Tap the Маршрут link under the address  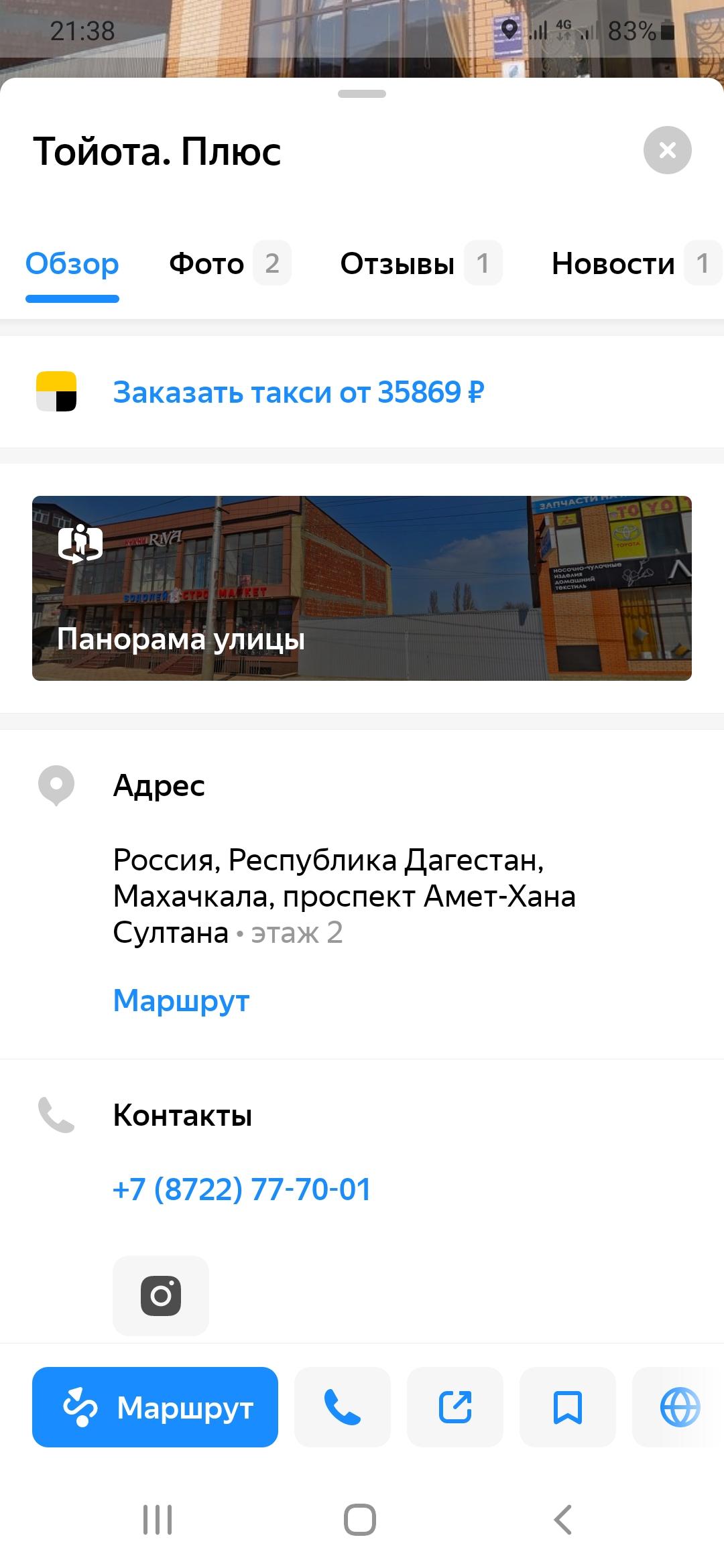click(181, 1000)
